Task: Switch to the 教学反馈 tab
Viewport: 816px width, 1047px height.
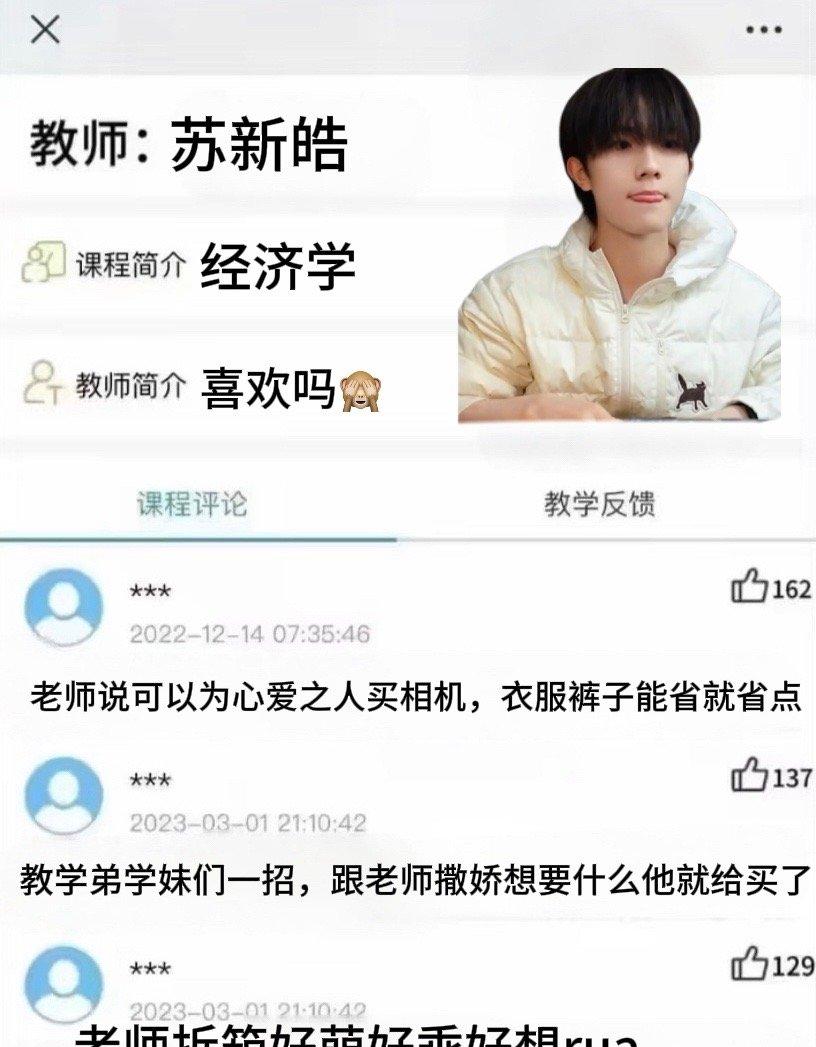Action: 599,504
